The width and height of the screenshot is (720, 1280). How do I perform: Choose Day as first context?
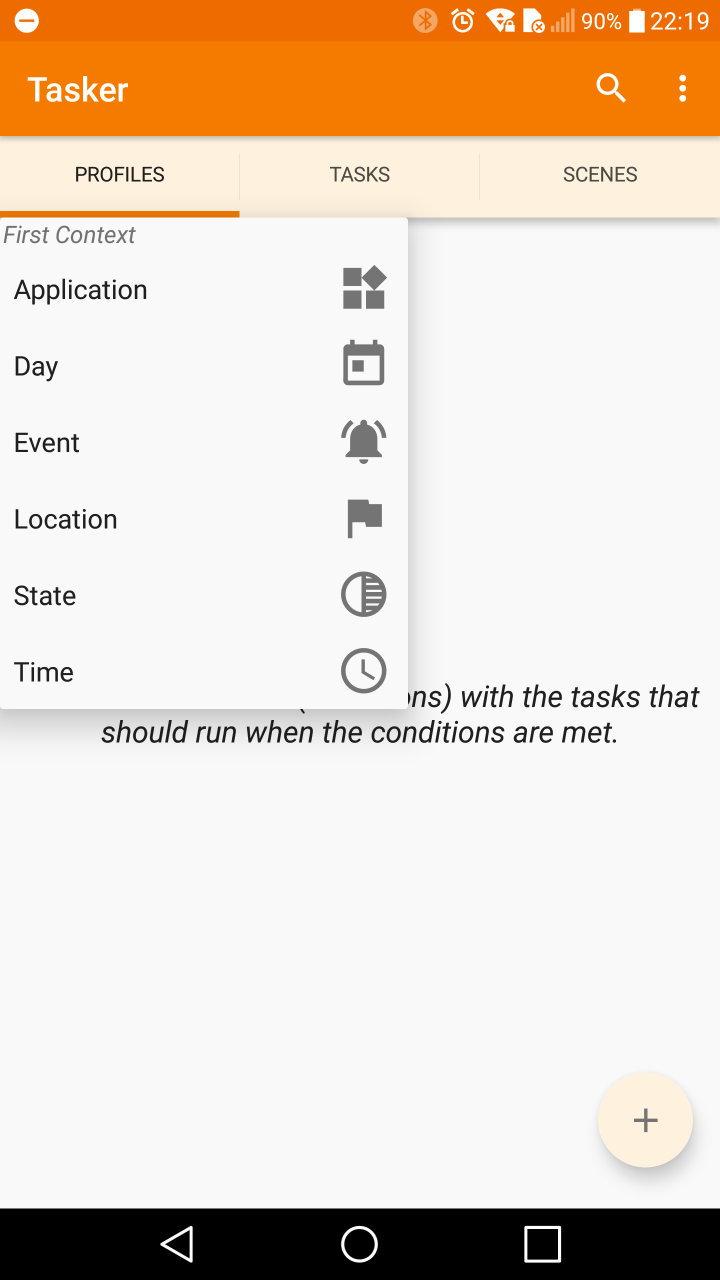tap(200, 366)
